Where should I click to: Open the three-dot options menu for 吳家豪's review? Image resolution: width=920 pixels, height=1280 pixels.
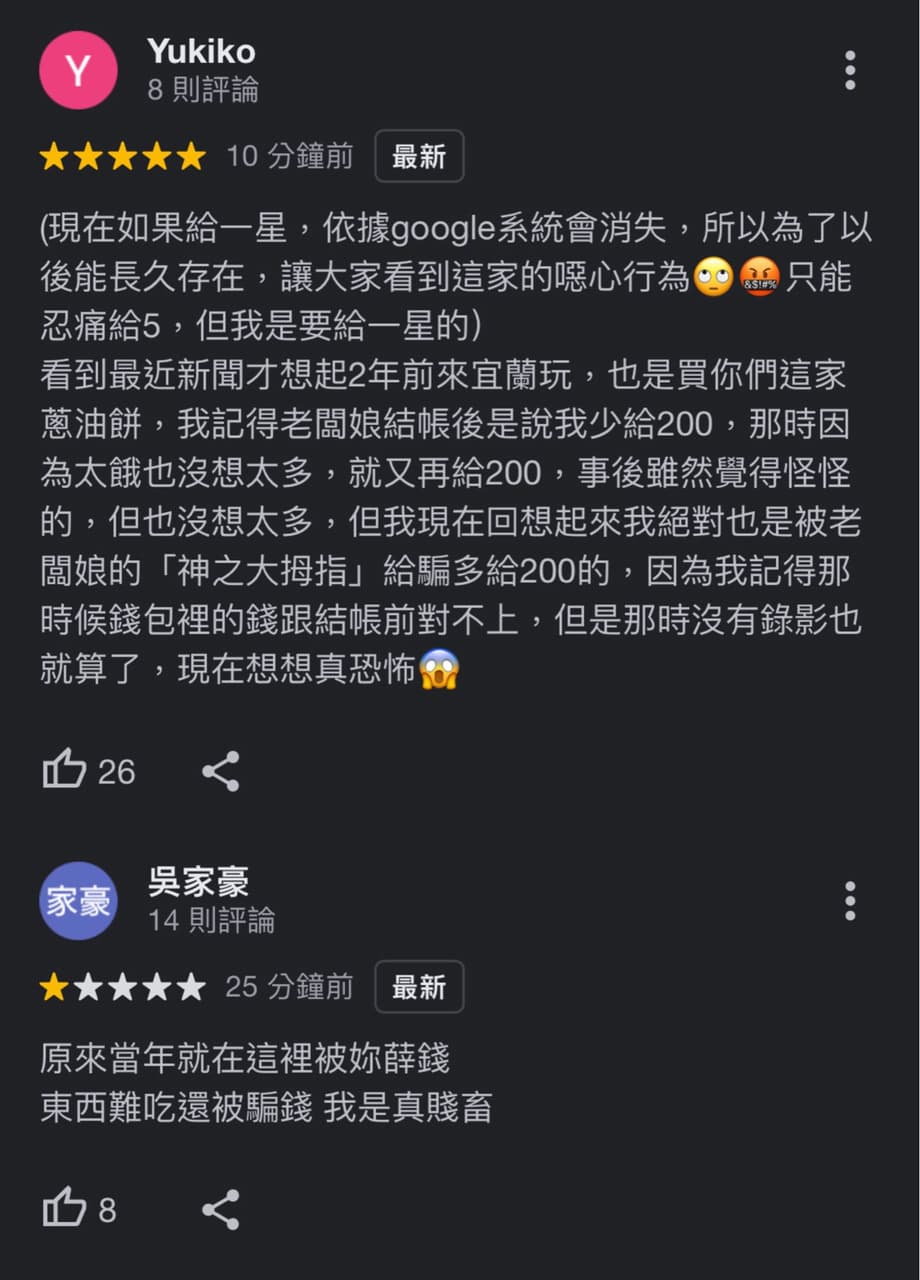(x=849, y=901)
